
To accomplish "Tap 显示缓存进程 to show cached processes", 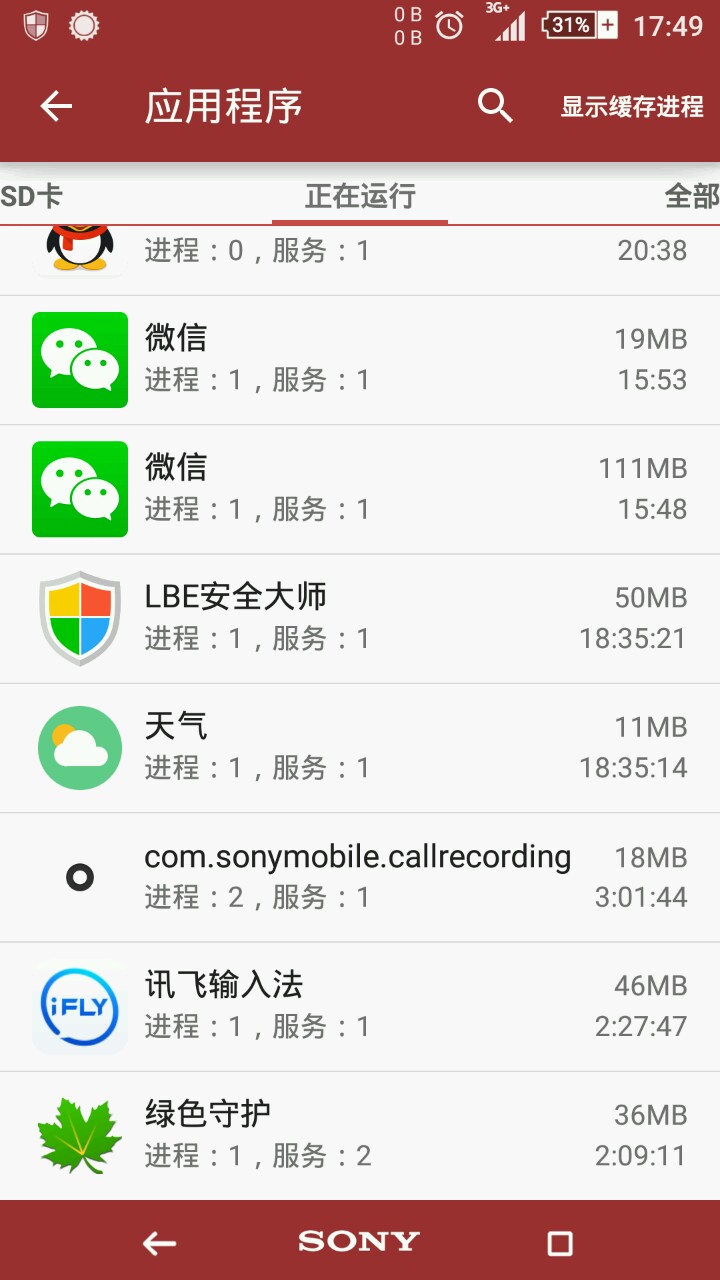I will [x=632, y=107].
